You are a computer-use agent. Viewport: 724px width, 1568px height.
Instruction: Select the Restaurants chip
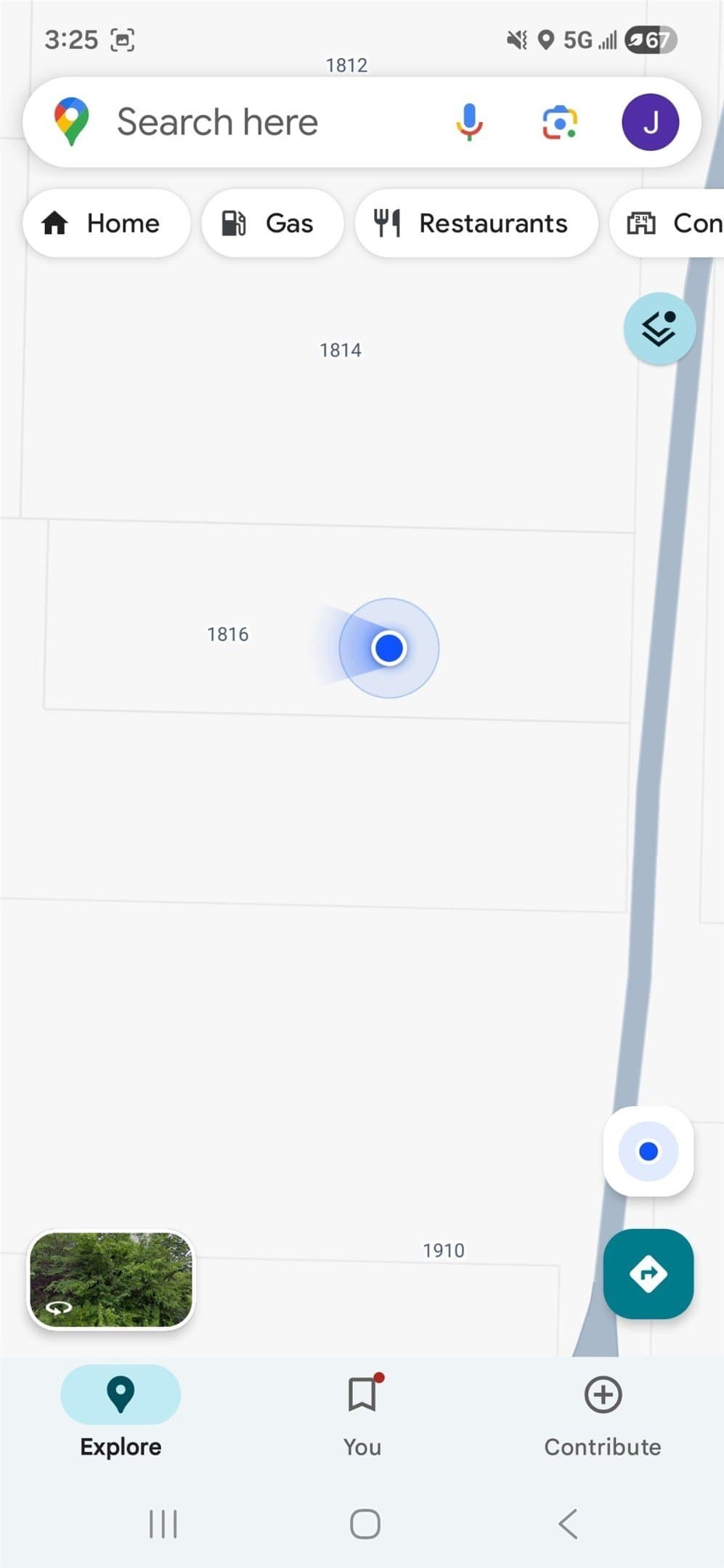476,223
